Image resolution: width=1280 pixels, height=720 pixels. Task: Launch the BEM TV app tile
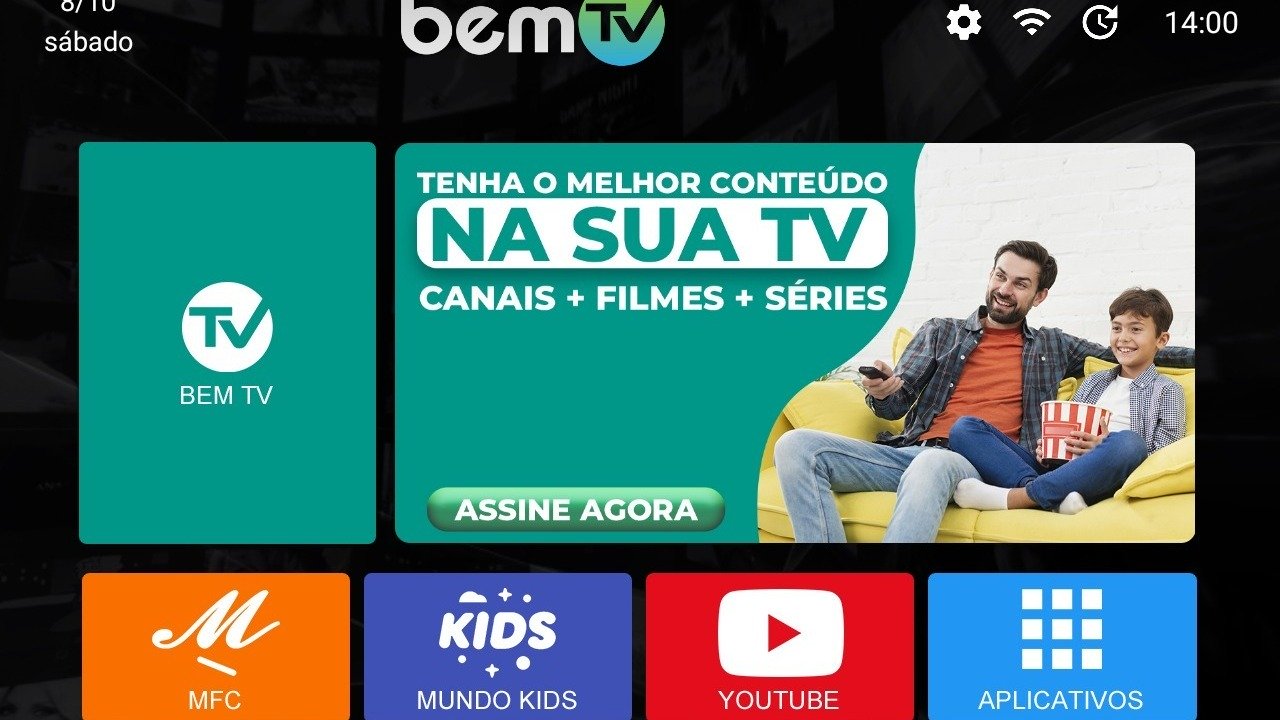pos(227,343)
